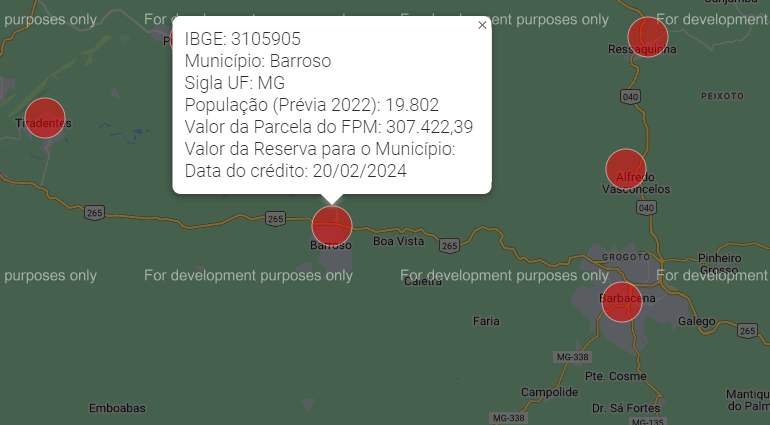Select the Tiradentes map marker
Image resolution: width=770 pixels, height=425 pixels.
pyautogui.click(x=45, y=117)
